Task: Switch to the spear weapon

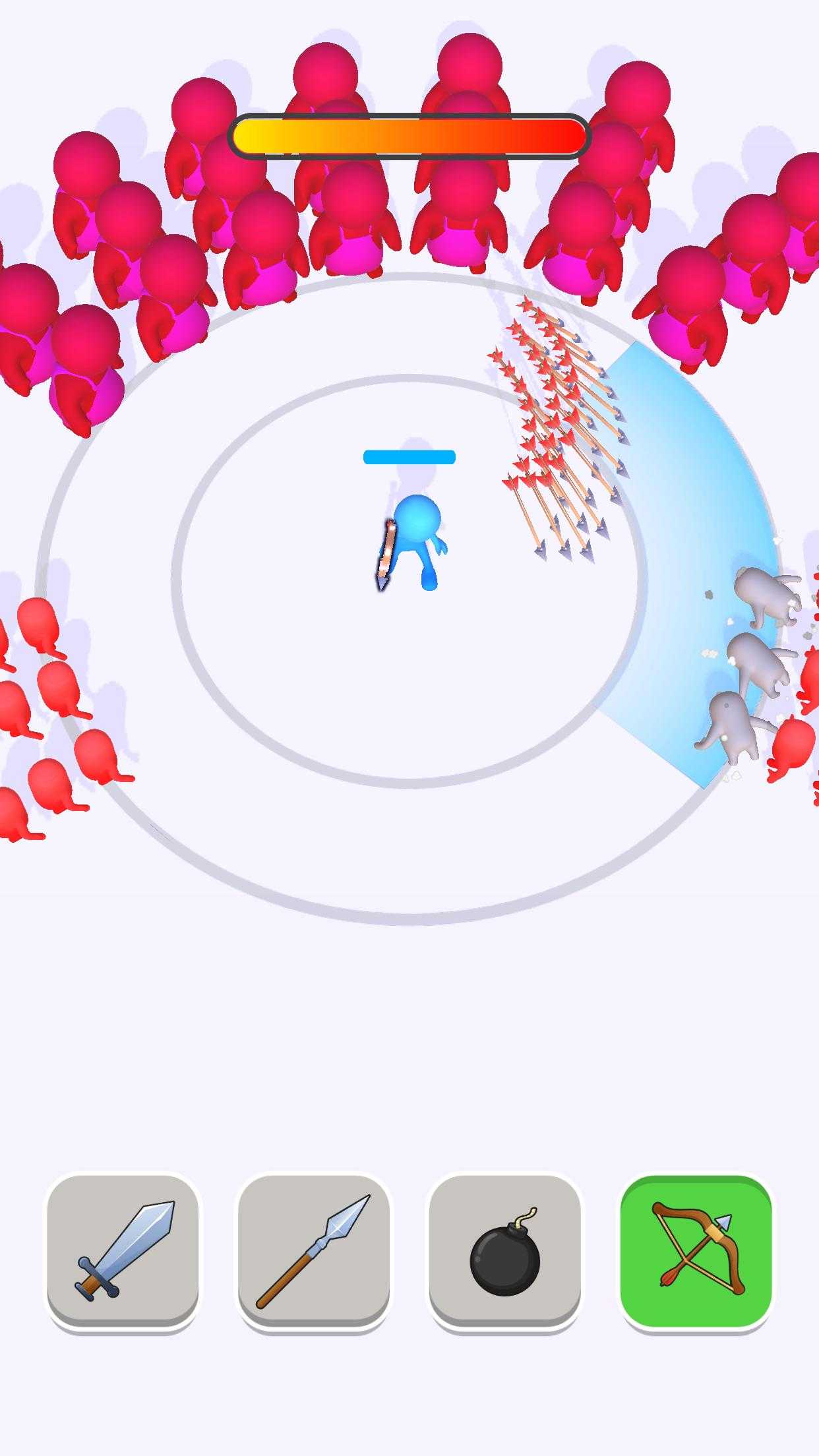Action: (314, 1251)
